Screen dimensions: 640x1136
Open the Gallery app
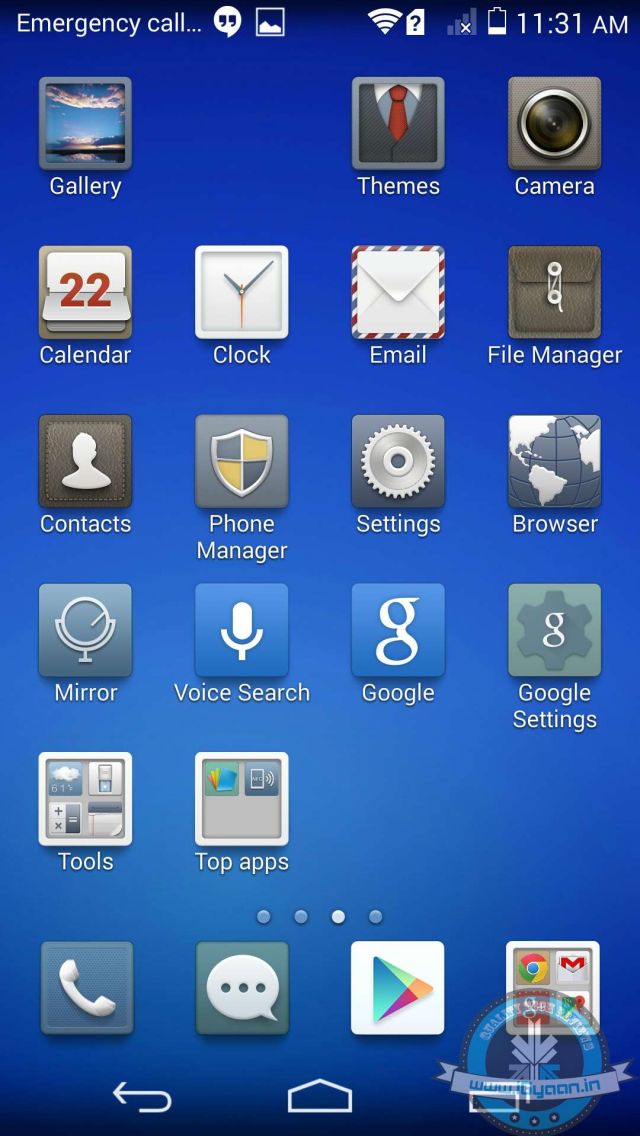click(x=85, y=124)
